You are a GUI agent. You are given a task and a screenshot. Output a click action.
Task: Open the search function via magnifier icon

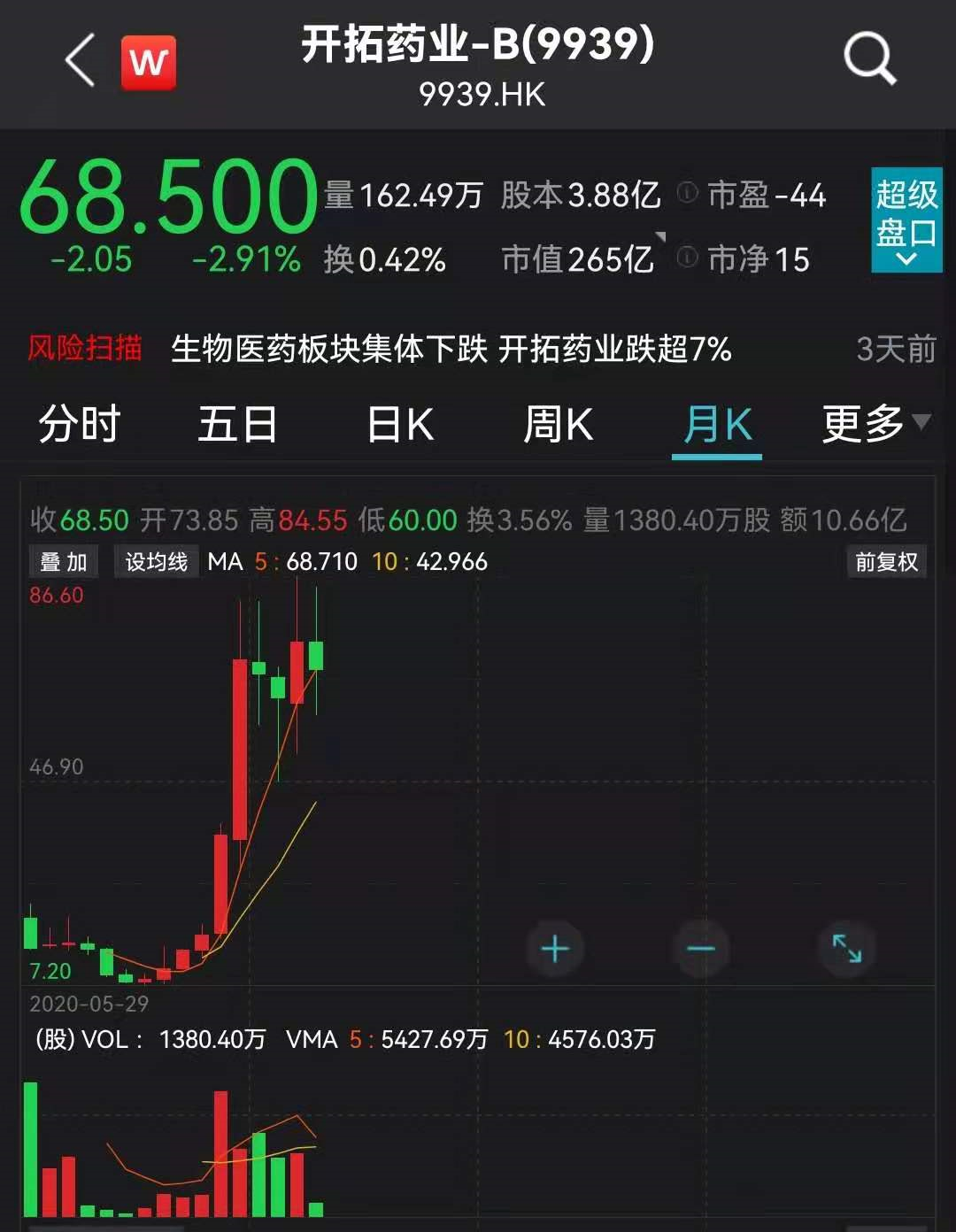868,58
